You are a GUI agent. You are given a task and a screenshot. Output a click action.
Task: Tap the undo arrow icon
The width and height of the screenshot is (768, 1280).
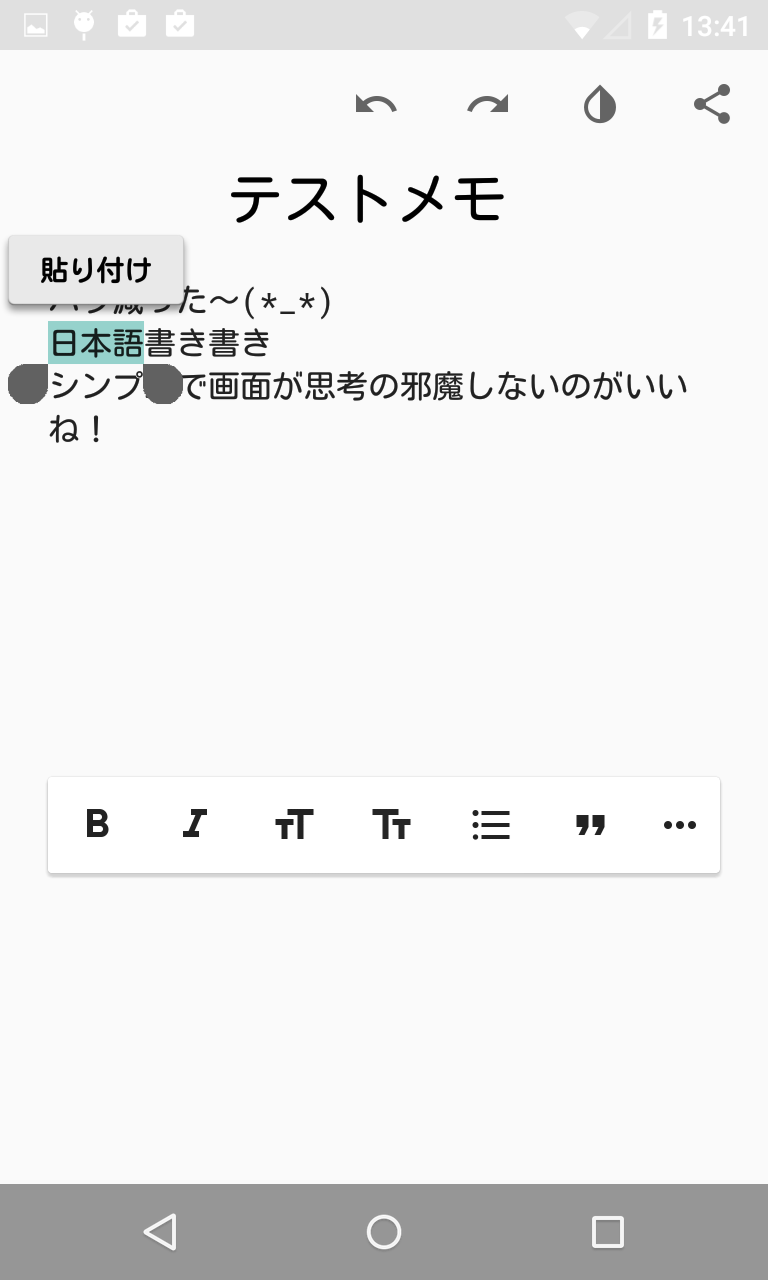coord(375,104)
